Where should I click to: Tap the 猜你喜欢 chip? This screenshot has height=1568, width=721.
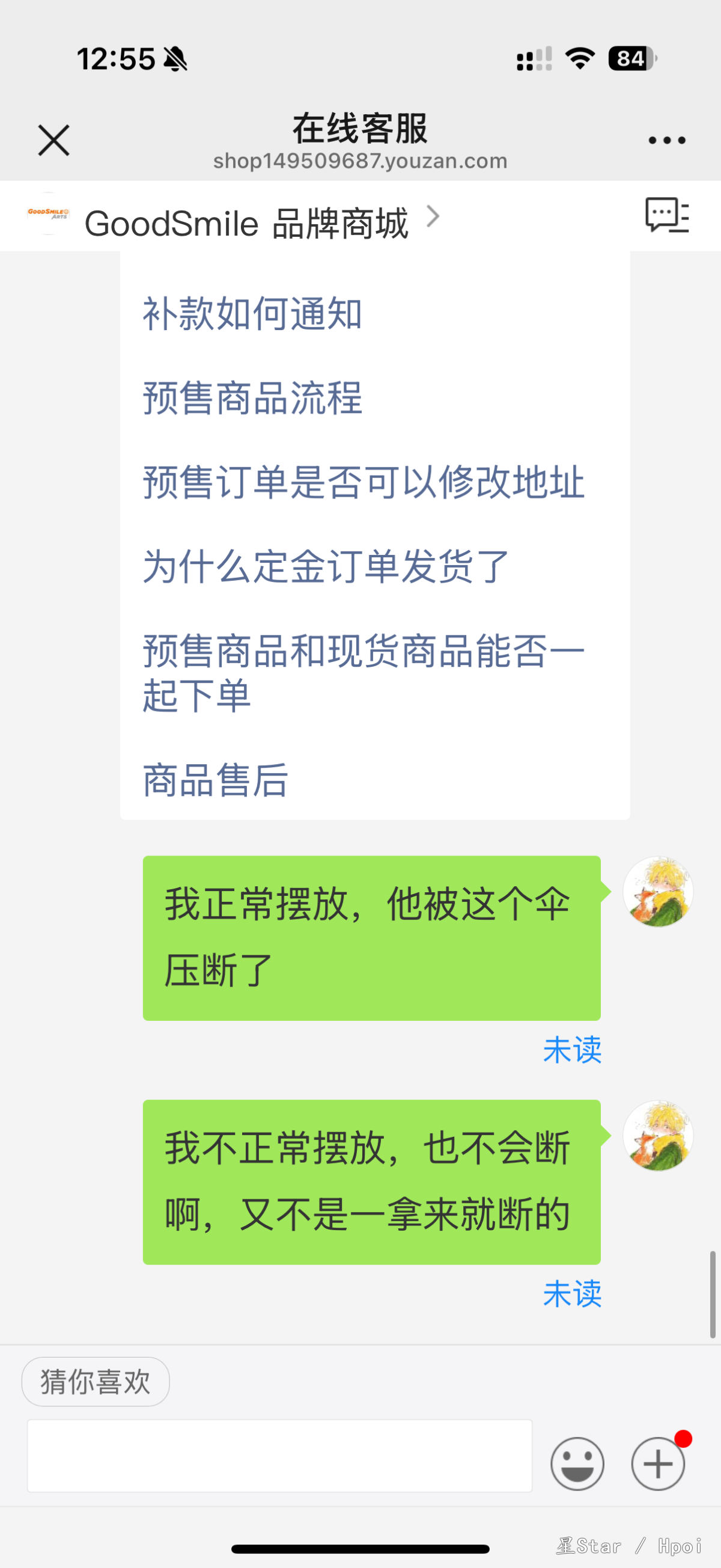(96, 1382)
